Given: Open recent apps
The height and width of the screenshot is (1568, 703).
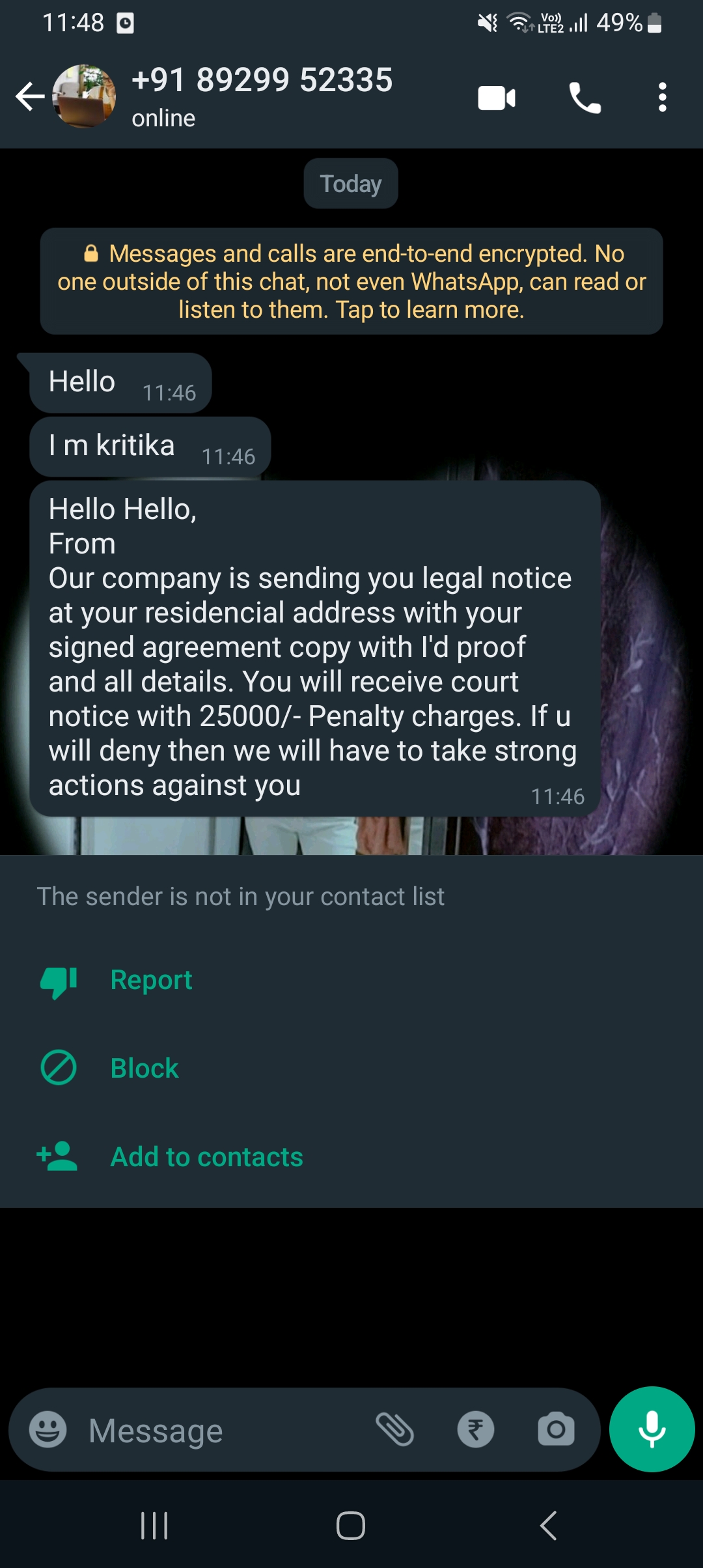Looking at the screenshot, I should click(154, 1525).
